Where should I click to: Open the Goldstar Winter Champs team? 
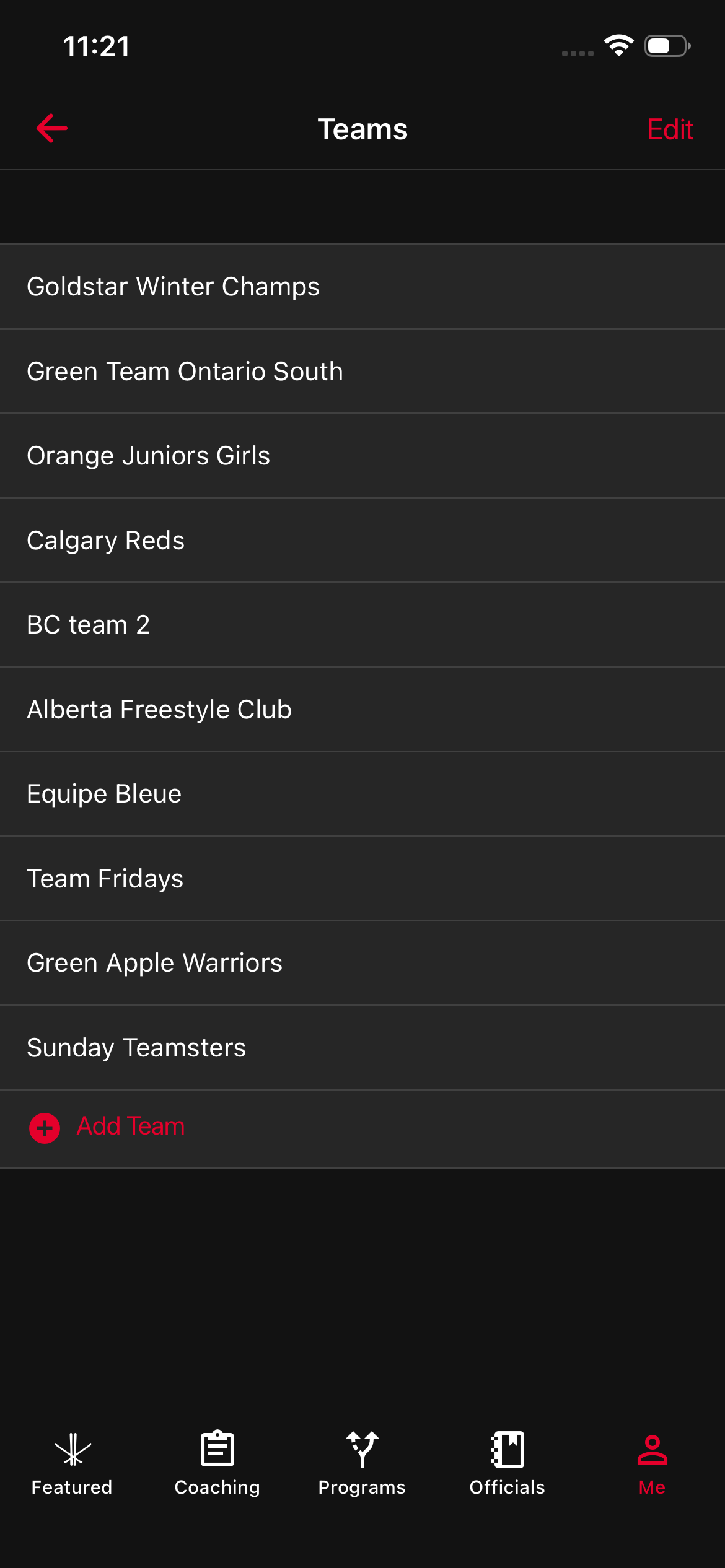click(173, 287)
